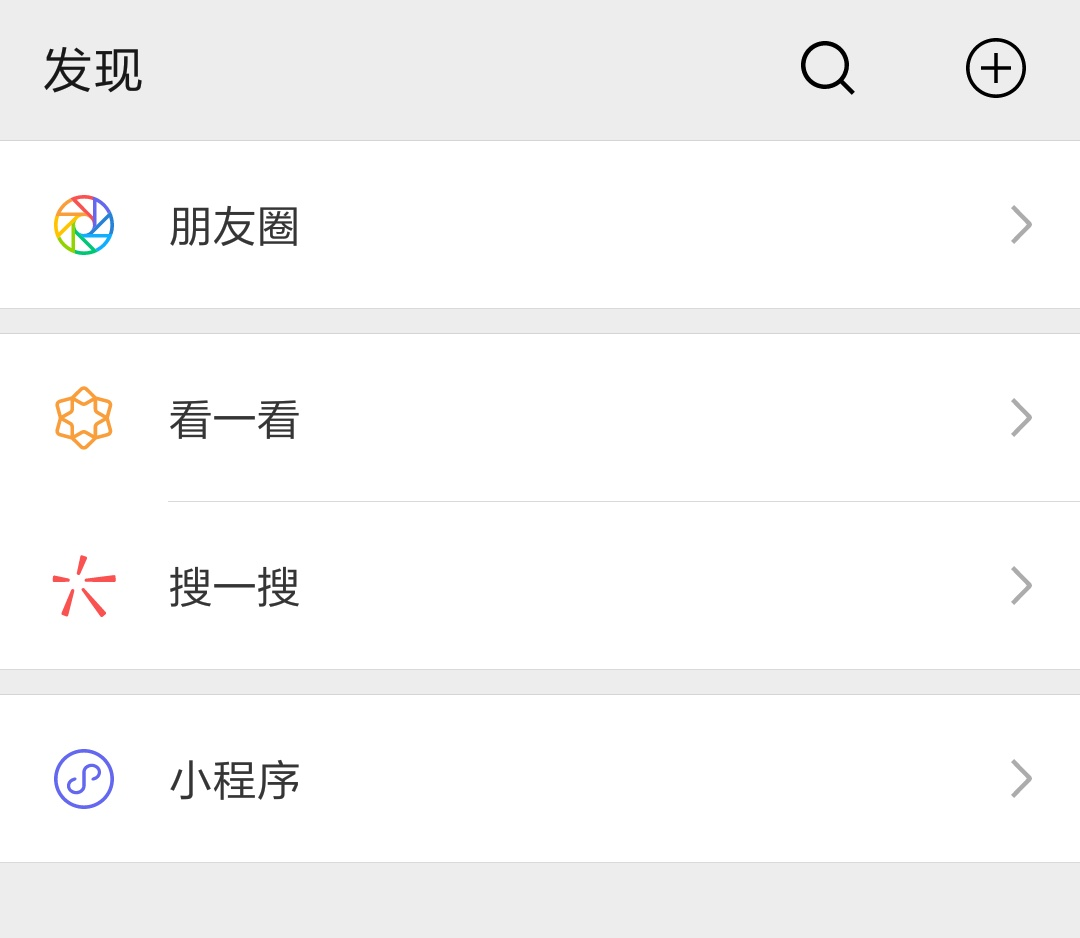Open 小程序 mini programs

point(540,779)
